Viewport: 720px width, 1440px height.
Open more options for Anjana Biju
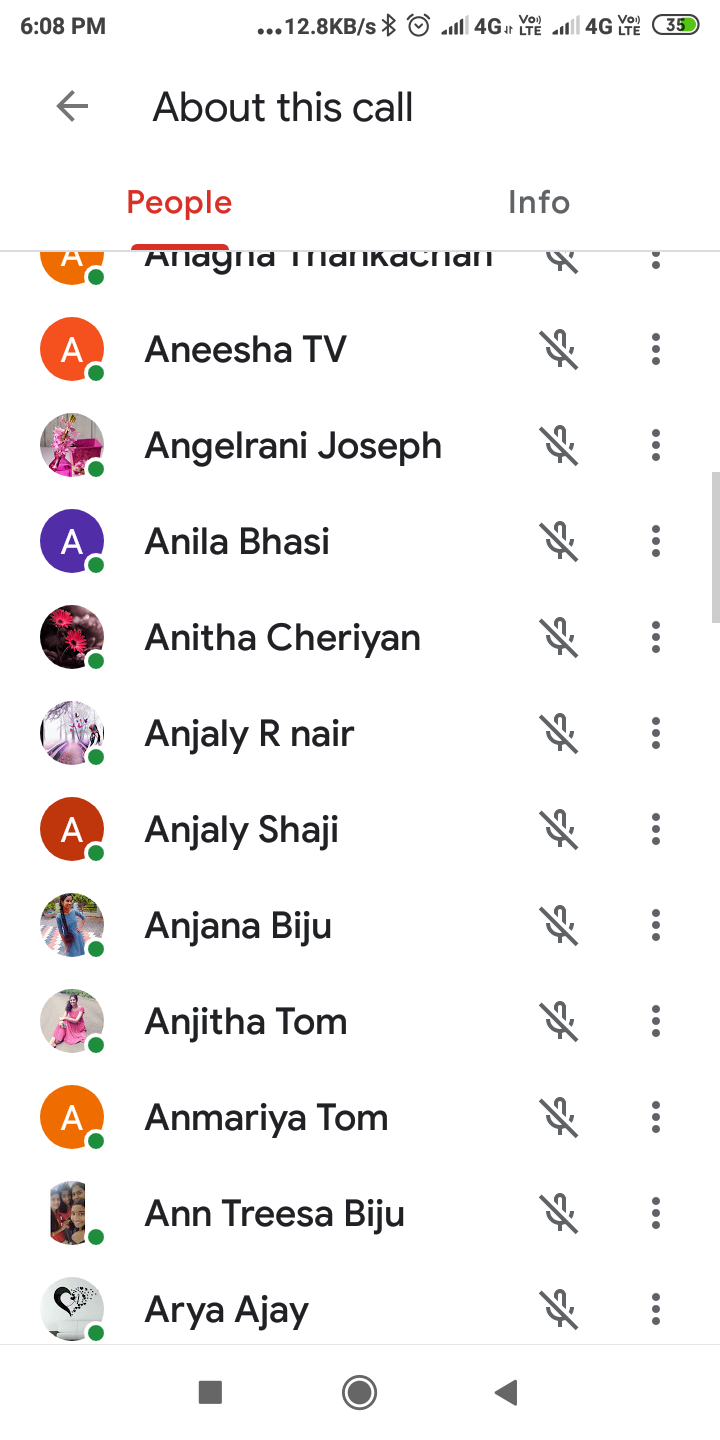point(656,925)
